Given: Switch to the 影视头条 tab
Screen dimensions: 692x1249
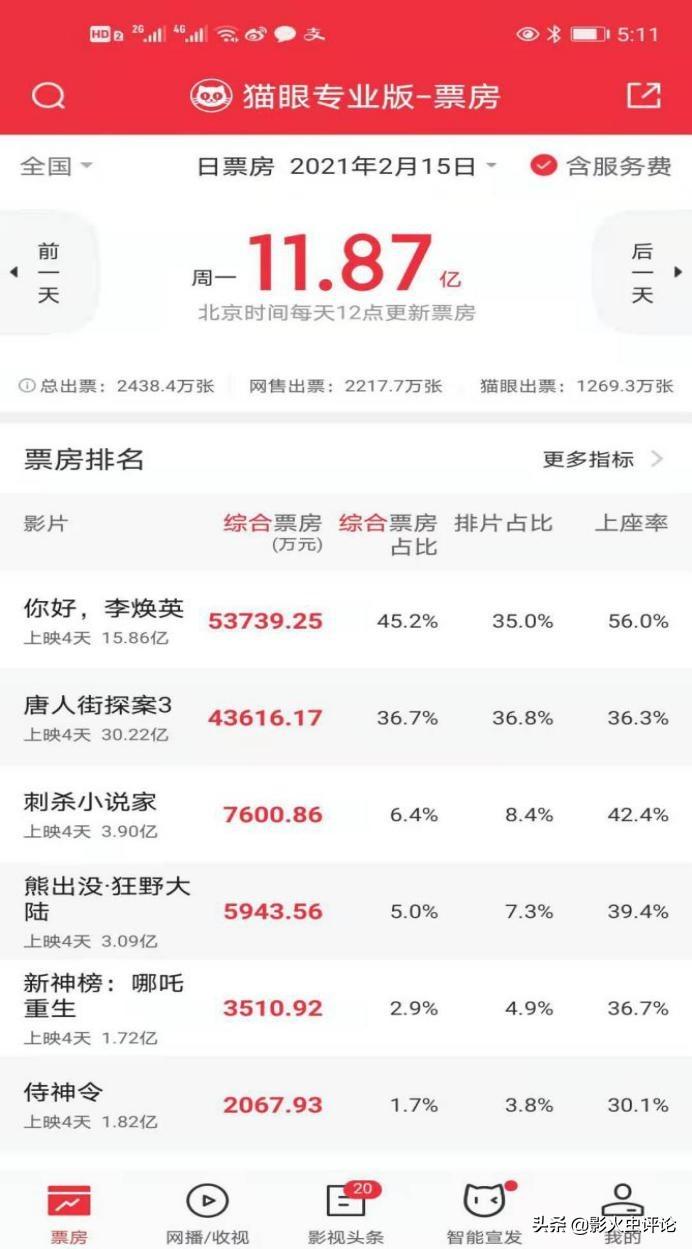Looking at the screenshot, I should pyautogui.click(x=346, y=1213).
